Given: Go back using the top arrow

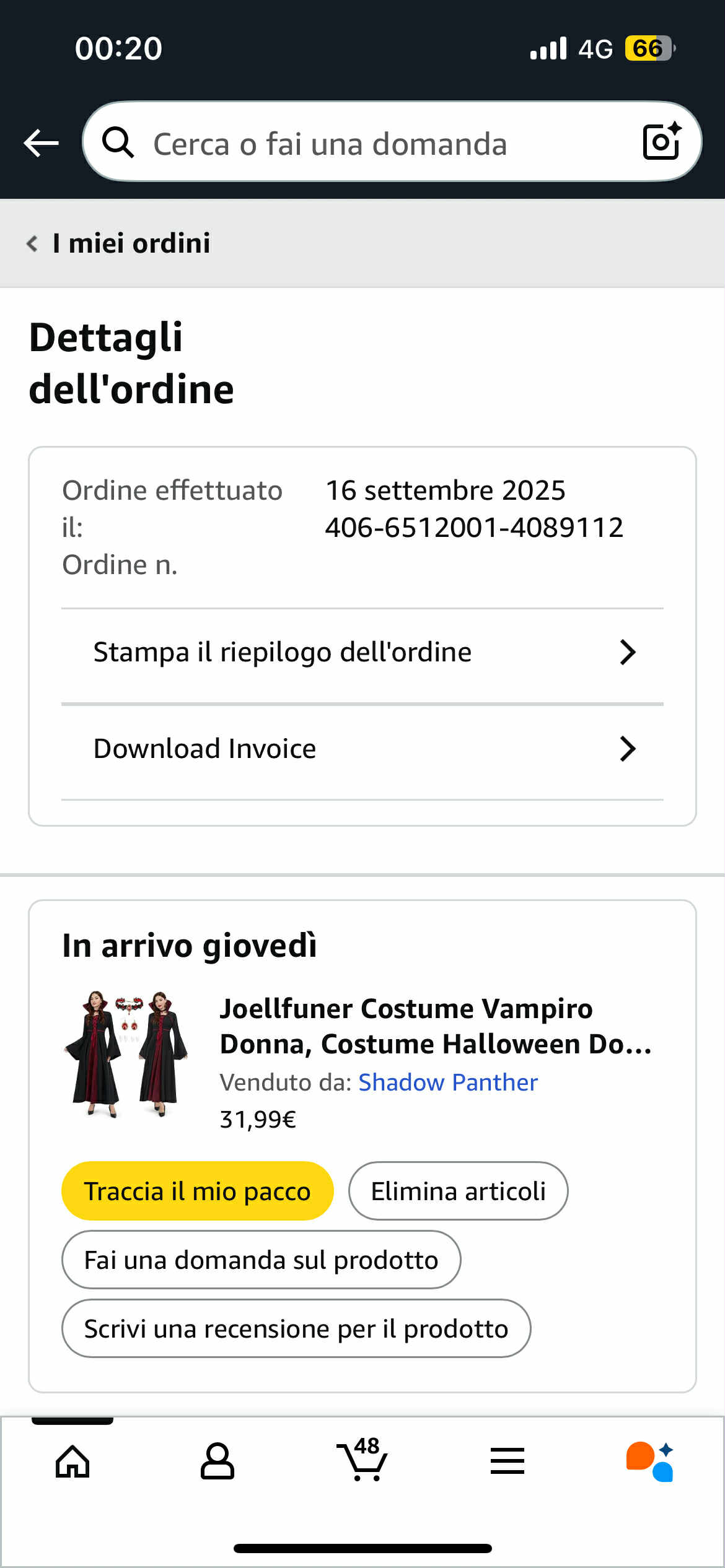Looking at the screenshot, I should [41, 143].
